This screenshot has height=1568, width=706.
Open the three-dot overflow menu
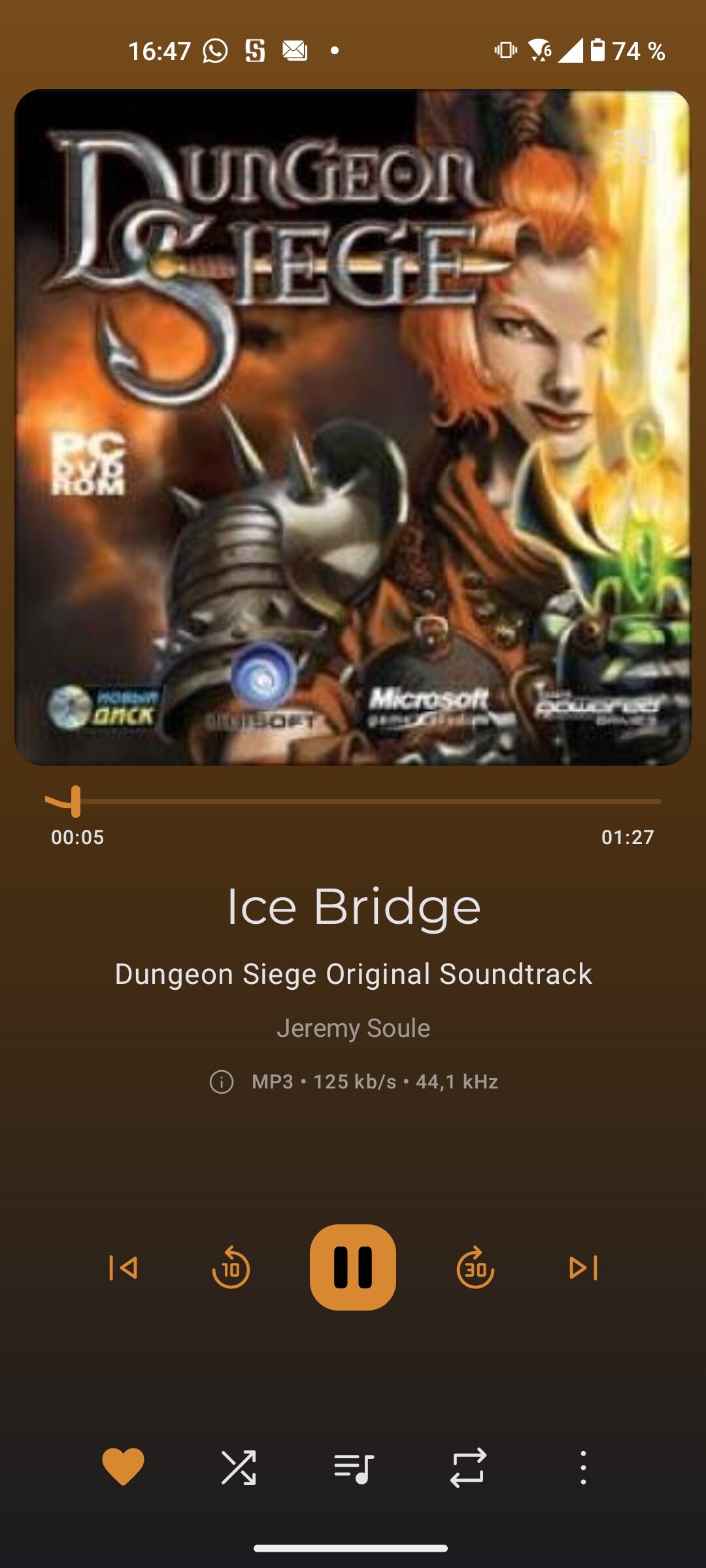[583, 1467]
